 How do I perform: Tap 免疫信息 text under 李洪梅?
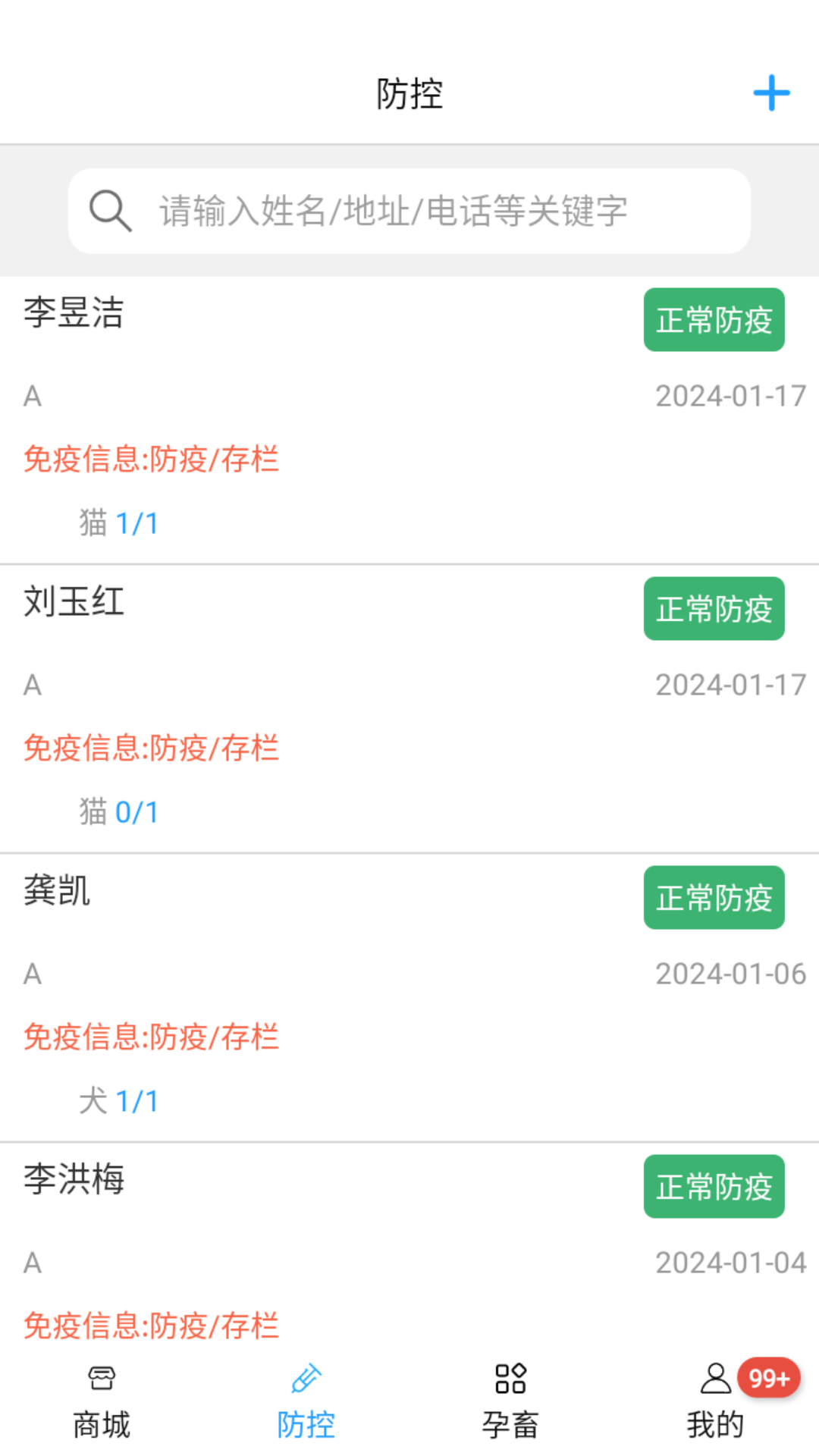(x=150, y=1325)
